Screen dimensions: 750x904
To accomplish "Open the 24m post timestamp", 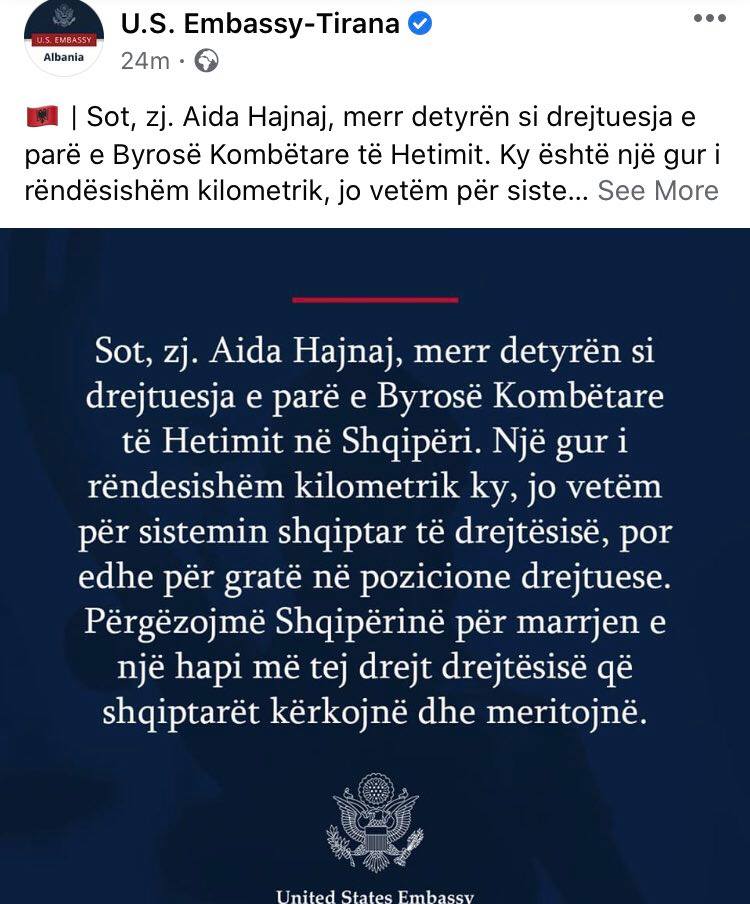I will (x=144, y=60).
